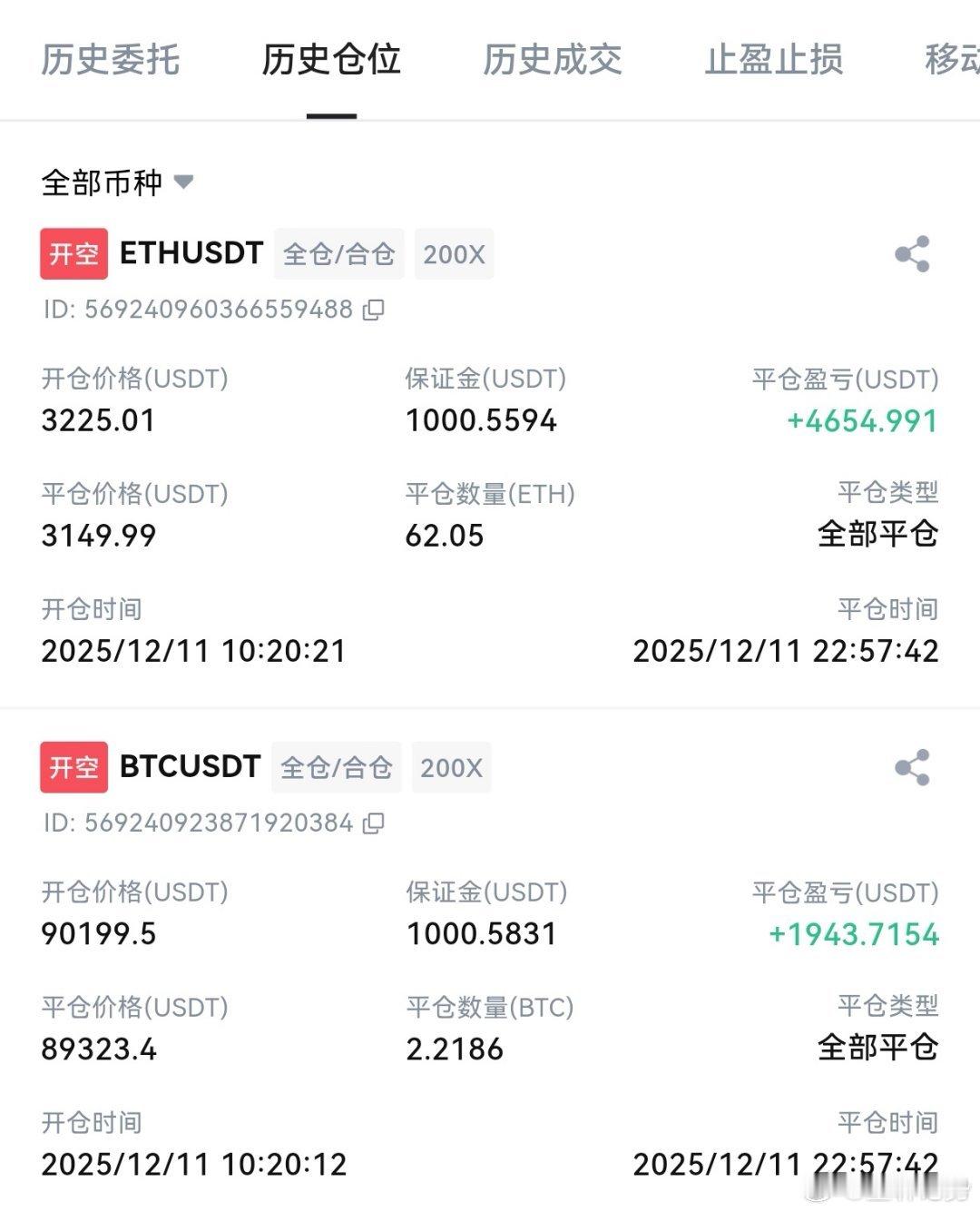The height and width of the screenshot is (1212, 980).
Task: Expand the 全仓/合仓 mode tag on BTCUSDT
Action: pos(336,767)
